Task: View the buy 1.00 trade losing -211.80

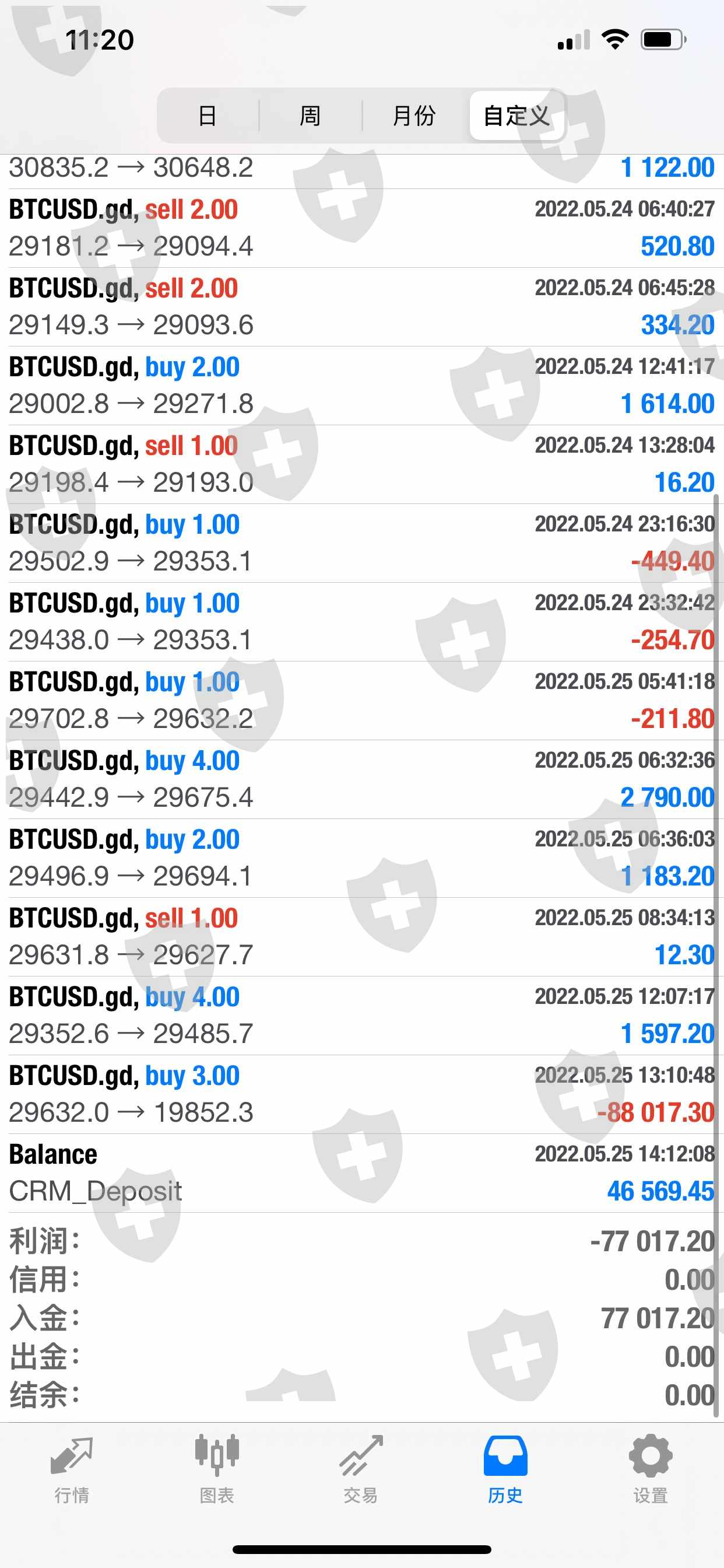Action: click(x=361, y=700)
